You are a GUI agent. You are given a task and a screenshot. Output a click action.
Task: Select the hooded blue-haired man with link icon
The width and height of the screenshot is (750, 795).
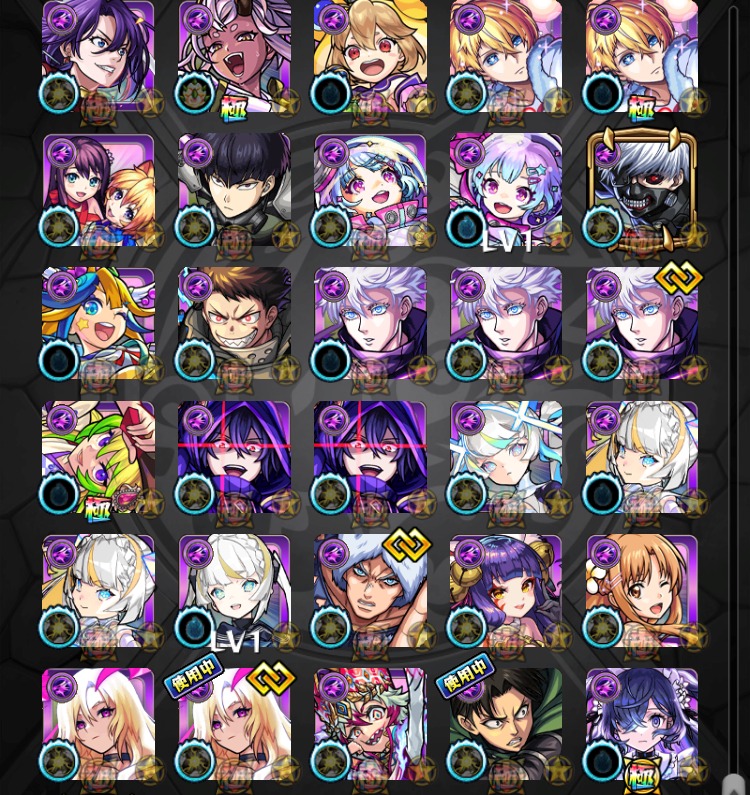tap(369, 591)
